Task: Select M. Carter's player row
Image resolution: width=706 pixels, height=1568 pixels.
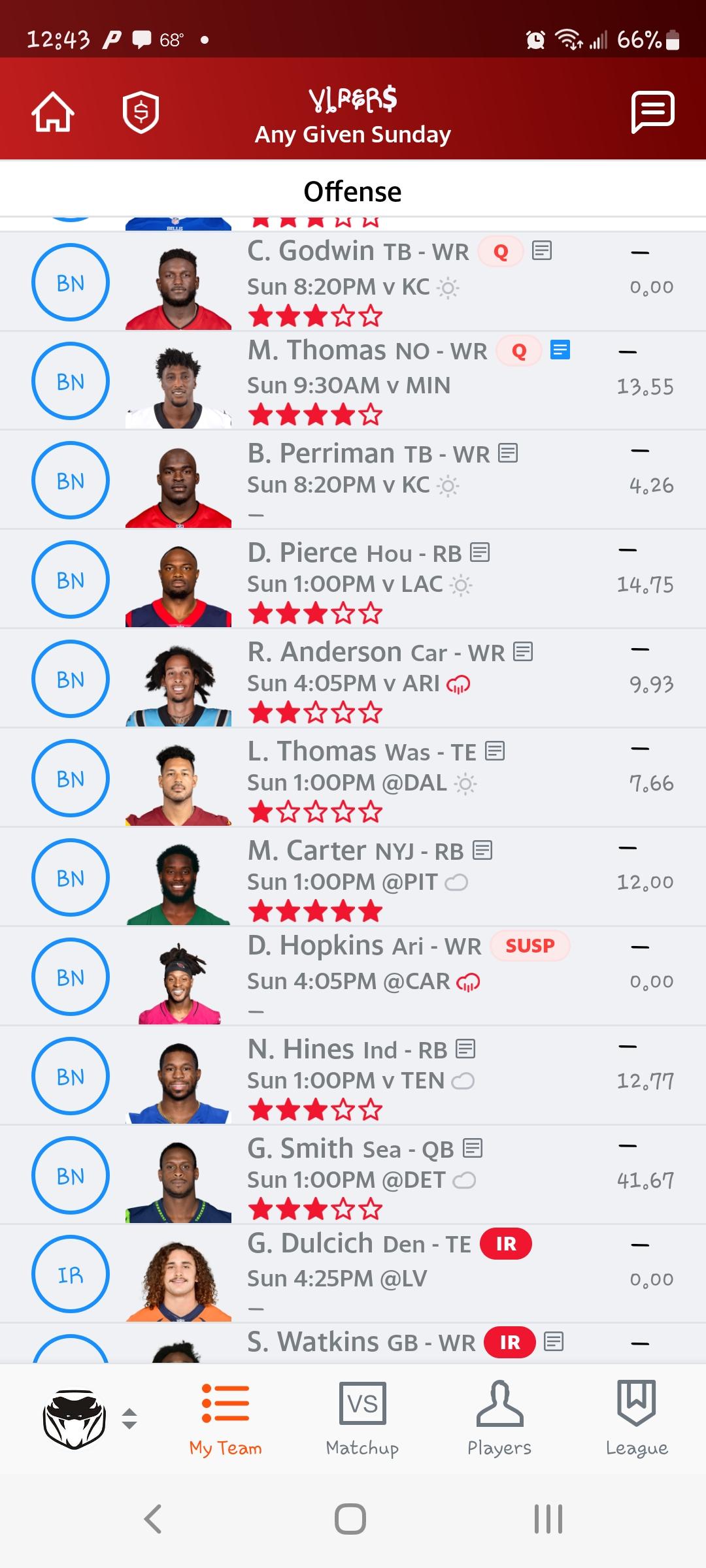Action: coord(353,877)
